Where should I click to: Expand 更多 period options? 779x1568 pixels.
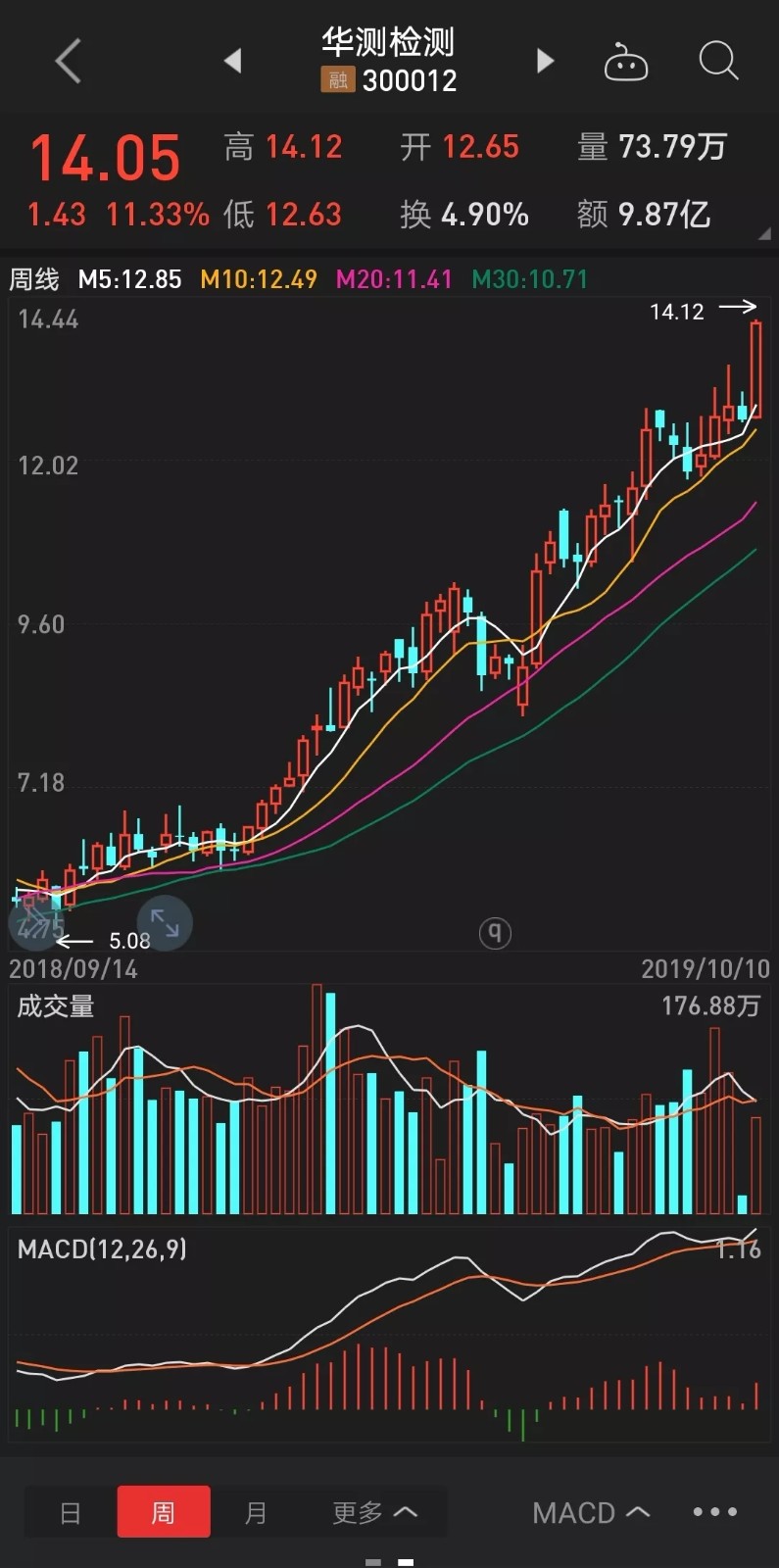(374, 1512)
